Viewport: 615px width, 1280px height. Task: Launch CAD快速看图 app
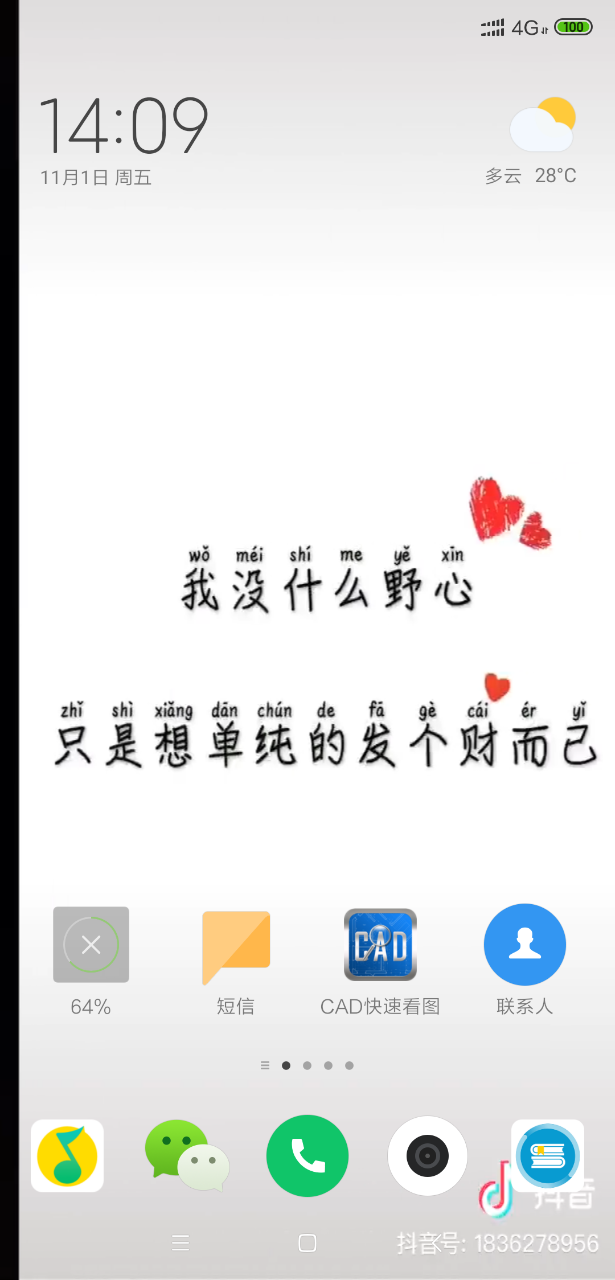(380, 945)
